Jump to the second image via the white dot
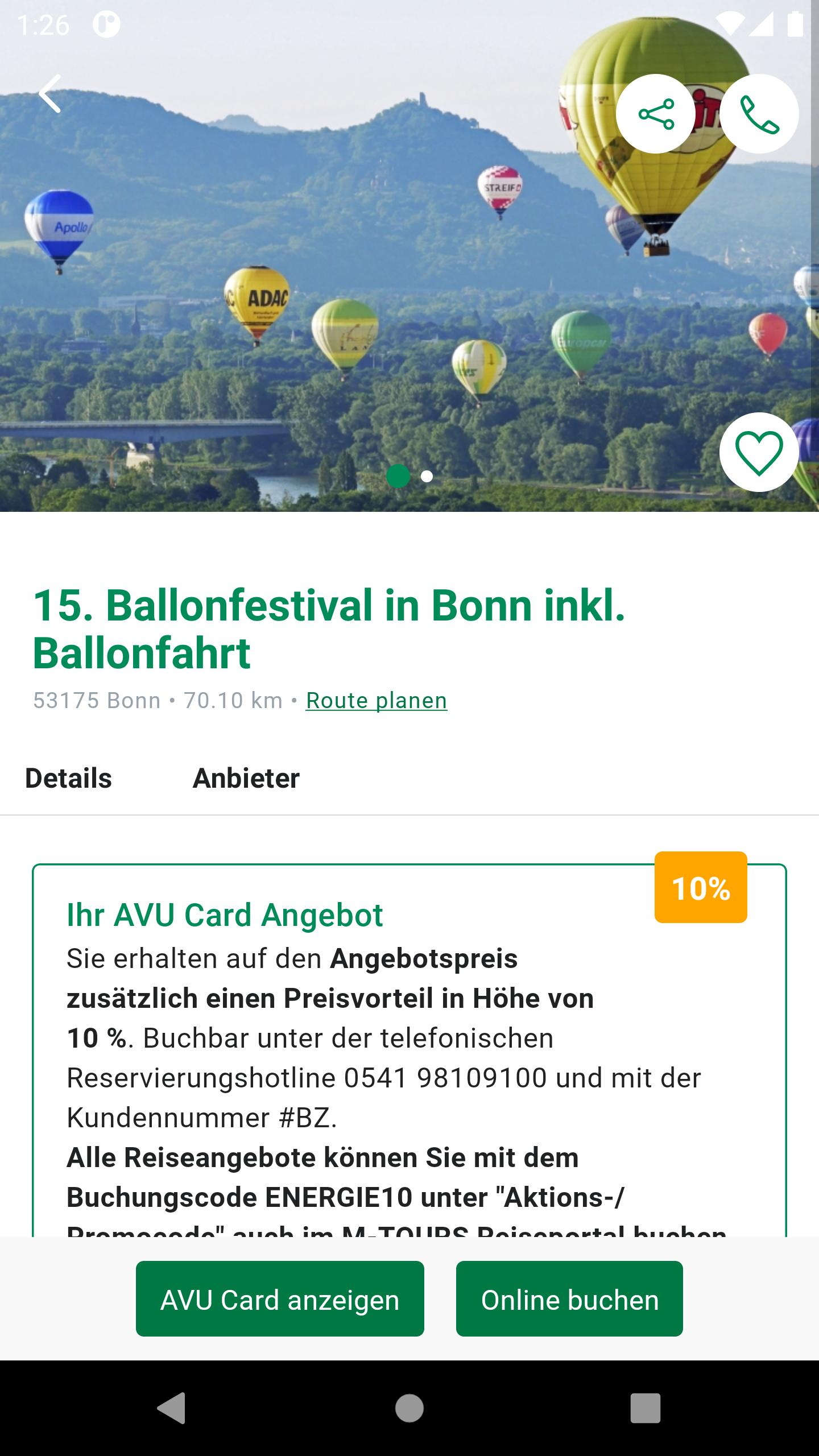 pyautogui.click(x=427, y=477)
